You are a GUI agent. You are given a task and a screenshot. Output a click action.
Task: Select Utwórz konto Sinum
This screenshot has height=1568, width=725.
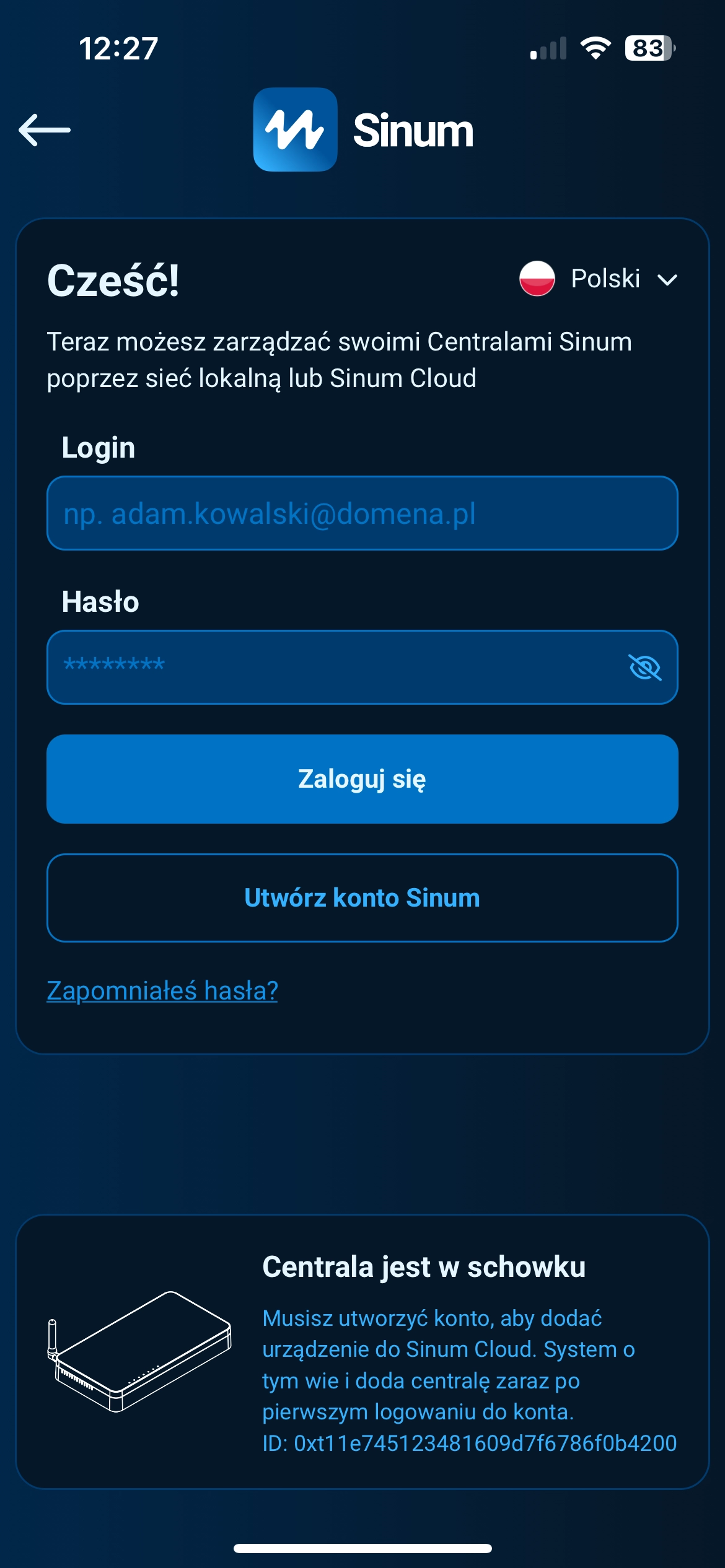point(362,898)
